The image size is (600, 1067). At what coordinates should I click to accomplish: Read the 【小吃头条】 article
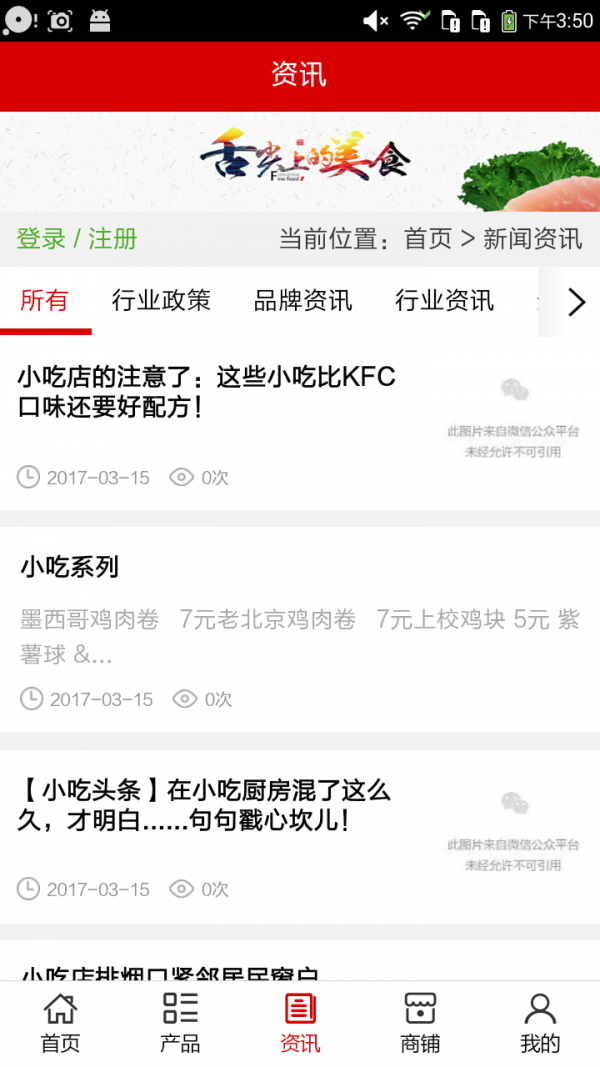click(205, 806)
